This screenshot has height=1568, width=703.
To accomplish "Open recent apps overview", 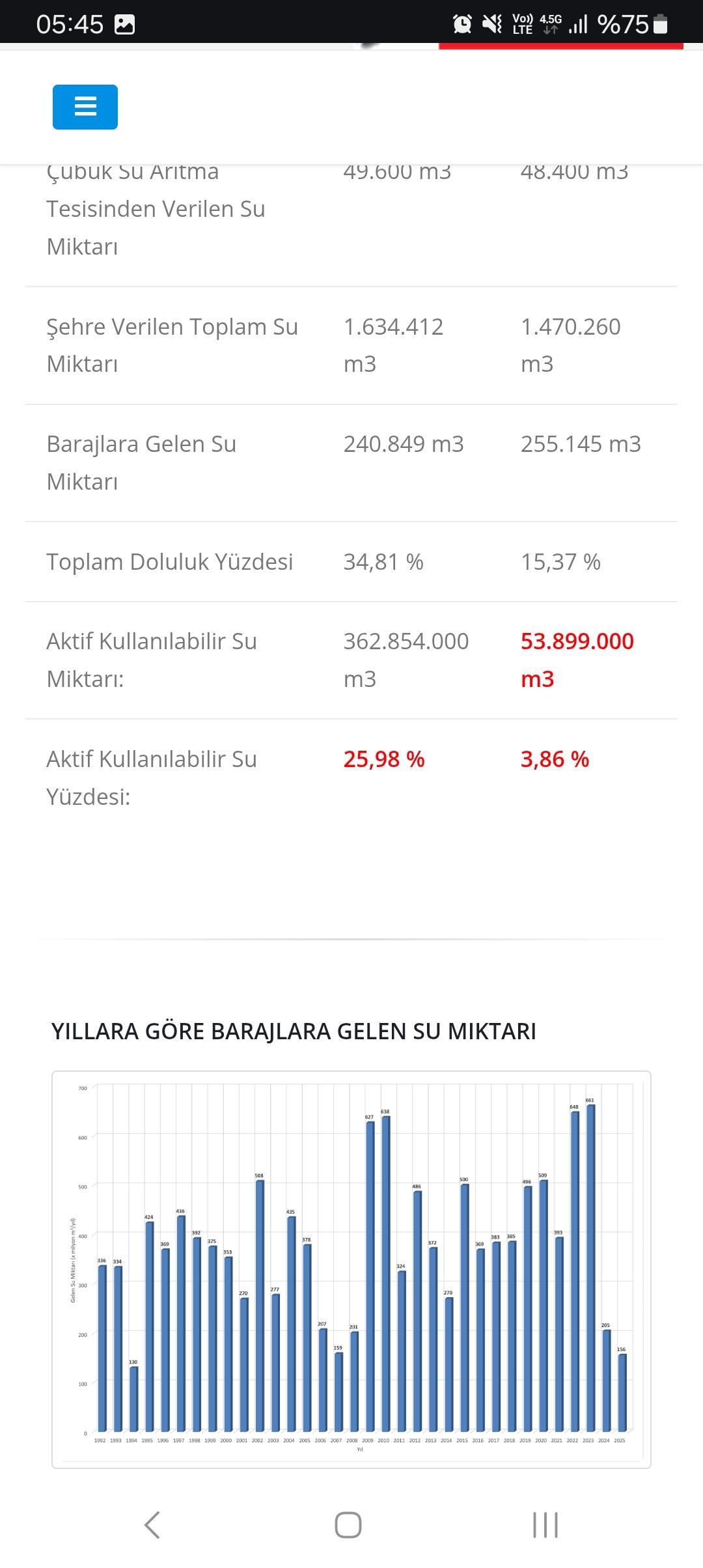I will coord(545,1525).
